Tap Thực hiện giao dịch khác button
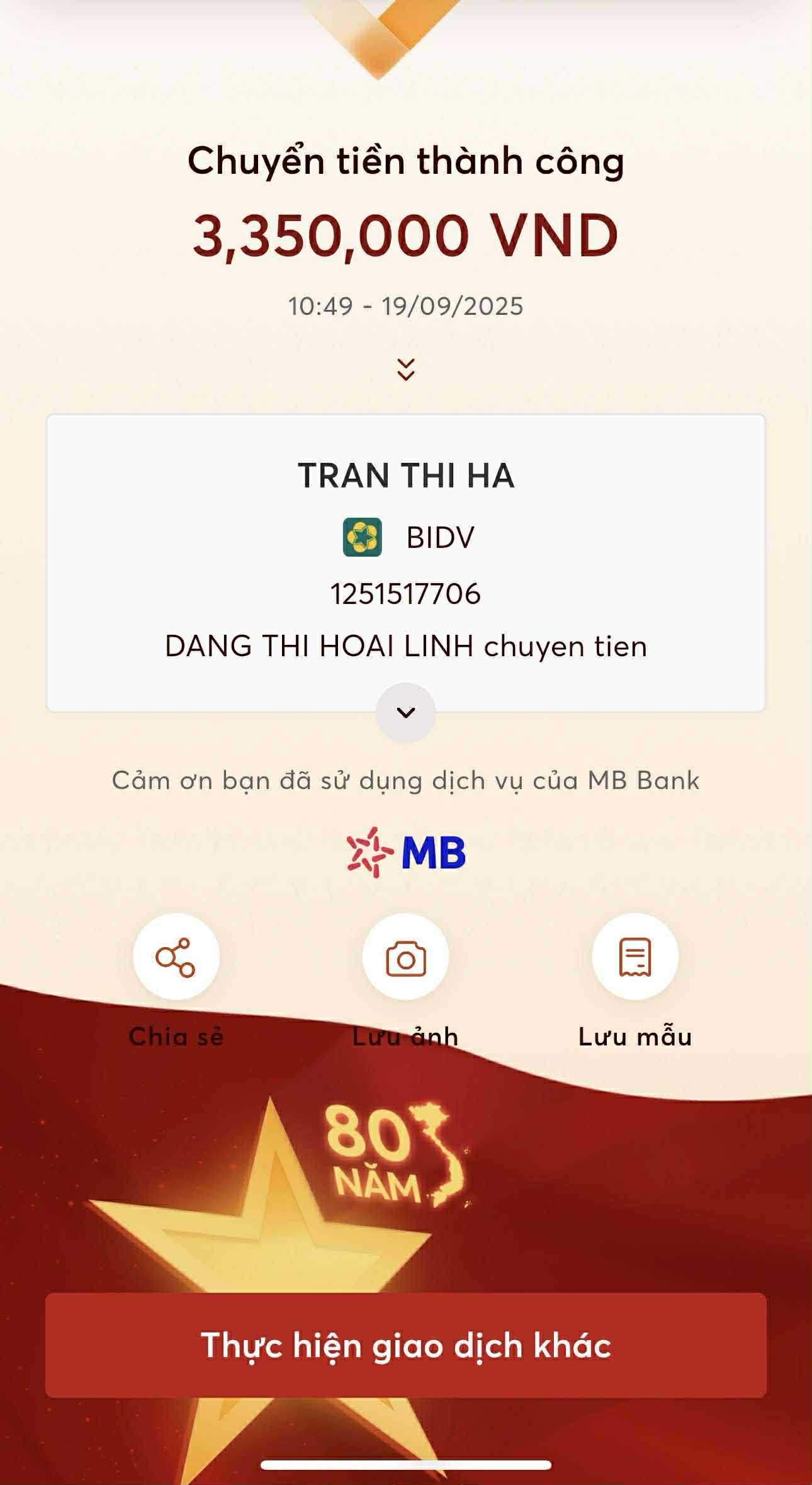The height and width of the screenshot is (1485, 812). pos(405,1346)
